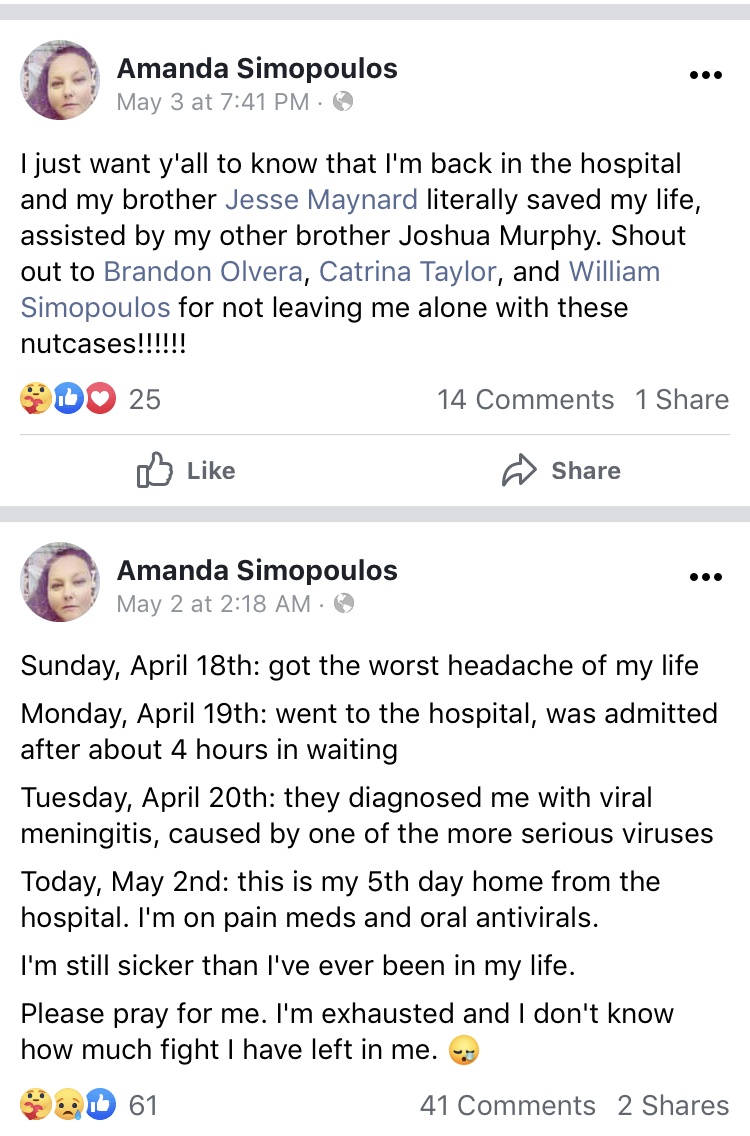View the 41 Comments on May 2 post
The height and width of the screenshot is (1136, 750).
(x=508, y=1105)
